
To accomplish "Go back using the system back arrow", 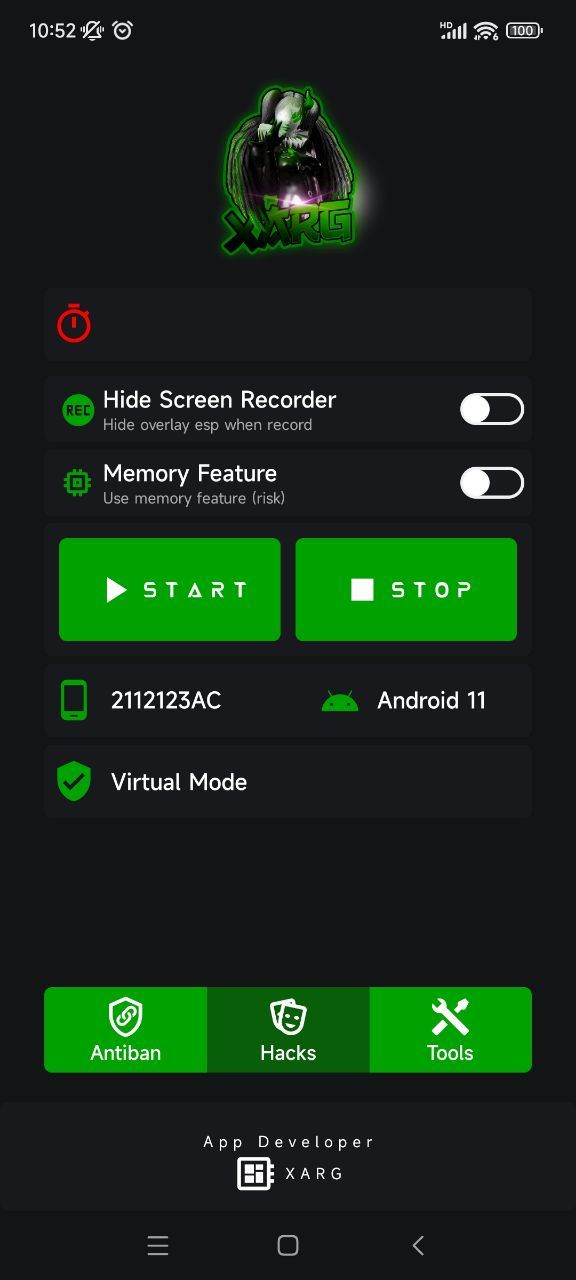I will click(418, 1245).
